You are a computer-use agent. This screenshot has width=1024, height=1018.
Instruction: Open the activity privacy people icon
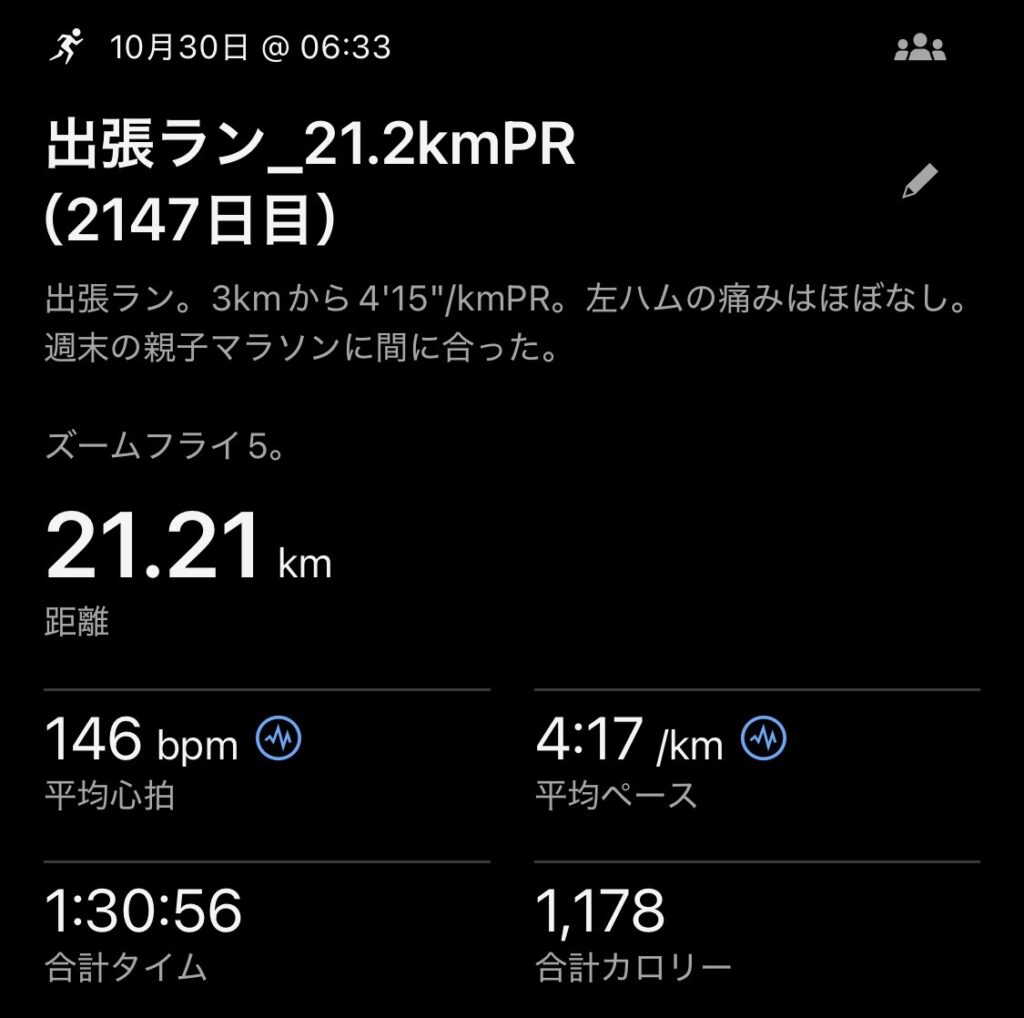click(919, 48)
